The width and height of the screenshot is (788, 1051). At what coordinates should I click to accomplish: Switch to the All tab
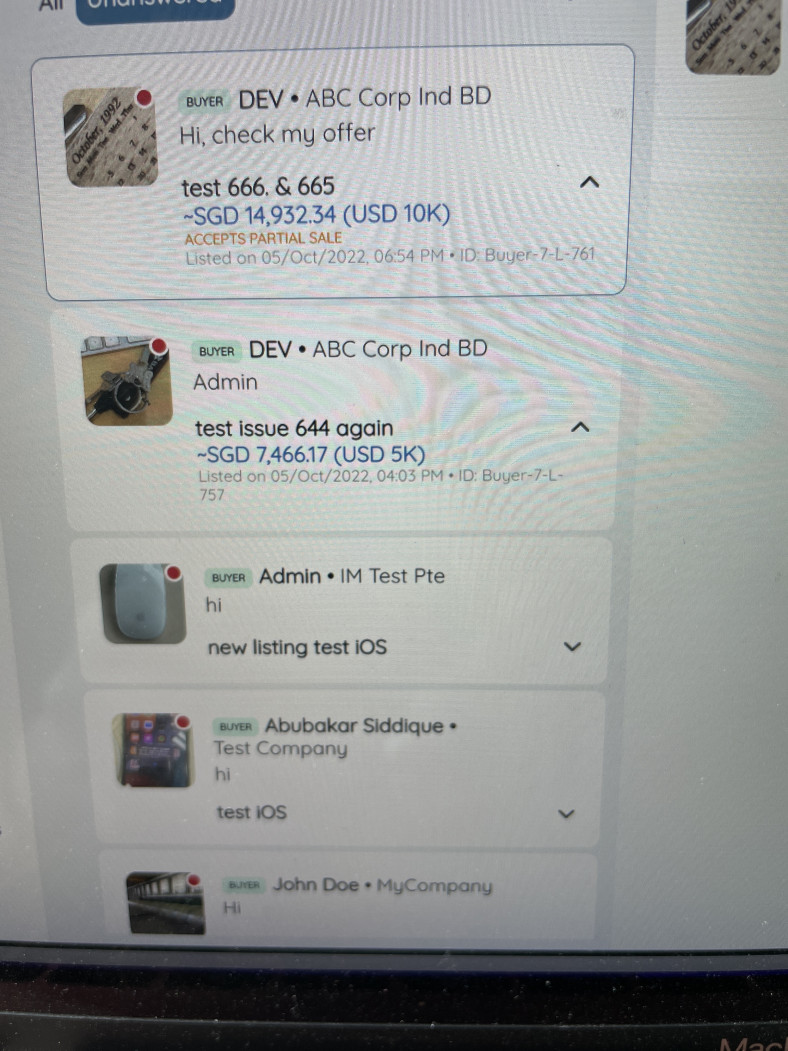[48, 5]
